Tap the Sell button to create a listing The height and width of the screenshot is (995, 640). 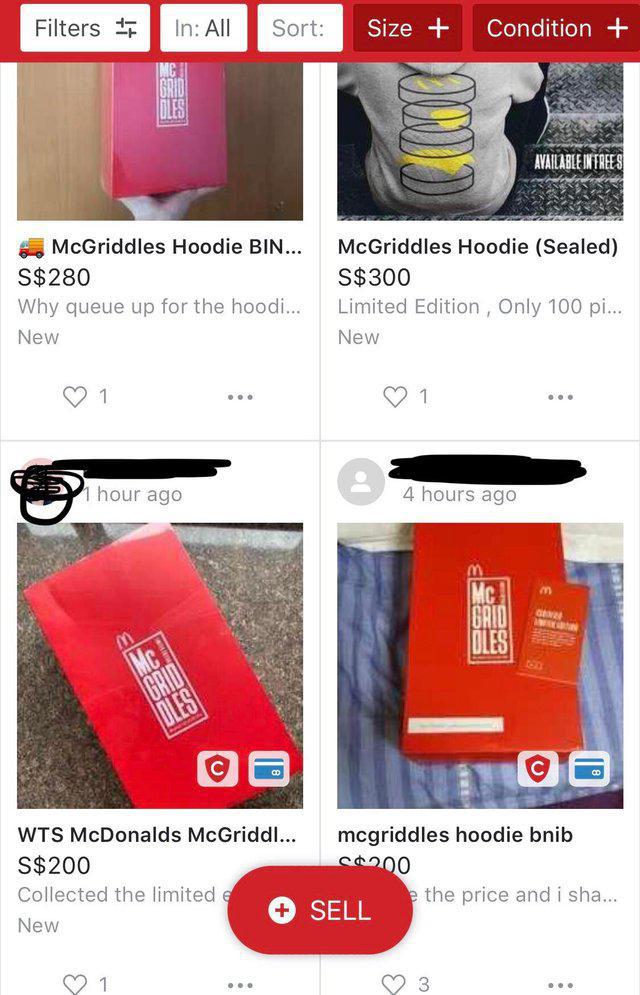pyautogui.click(x=320, y=910)
